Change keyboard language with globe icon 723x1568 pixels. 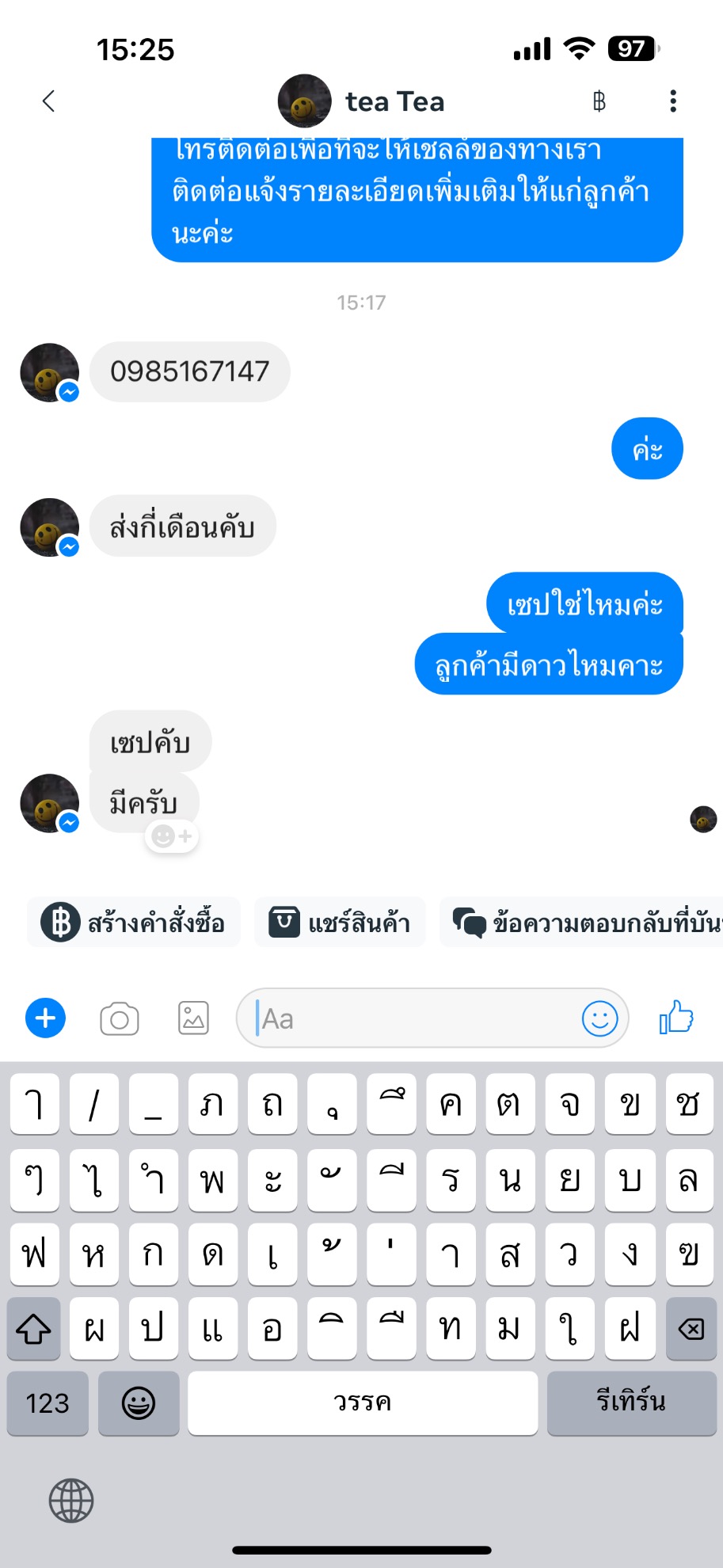[71, 1501]
